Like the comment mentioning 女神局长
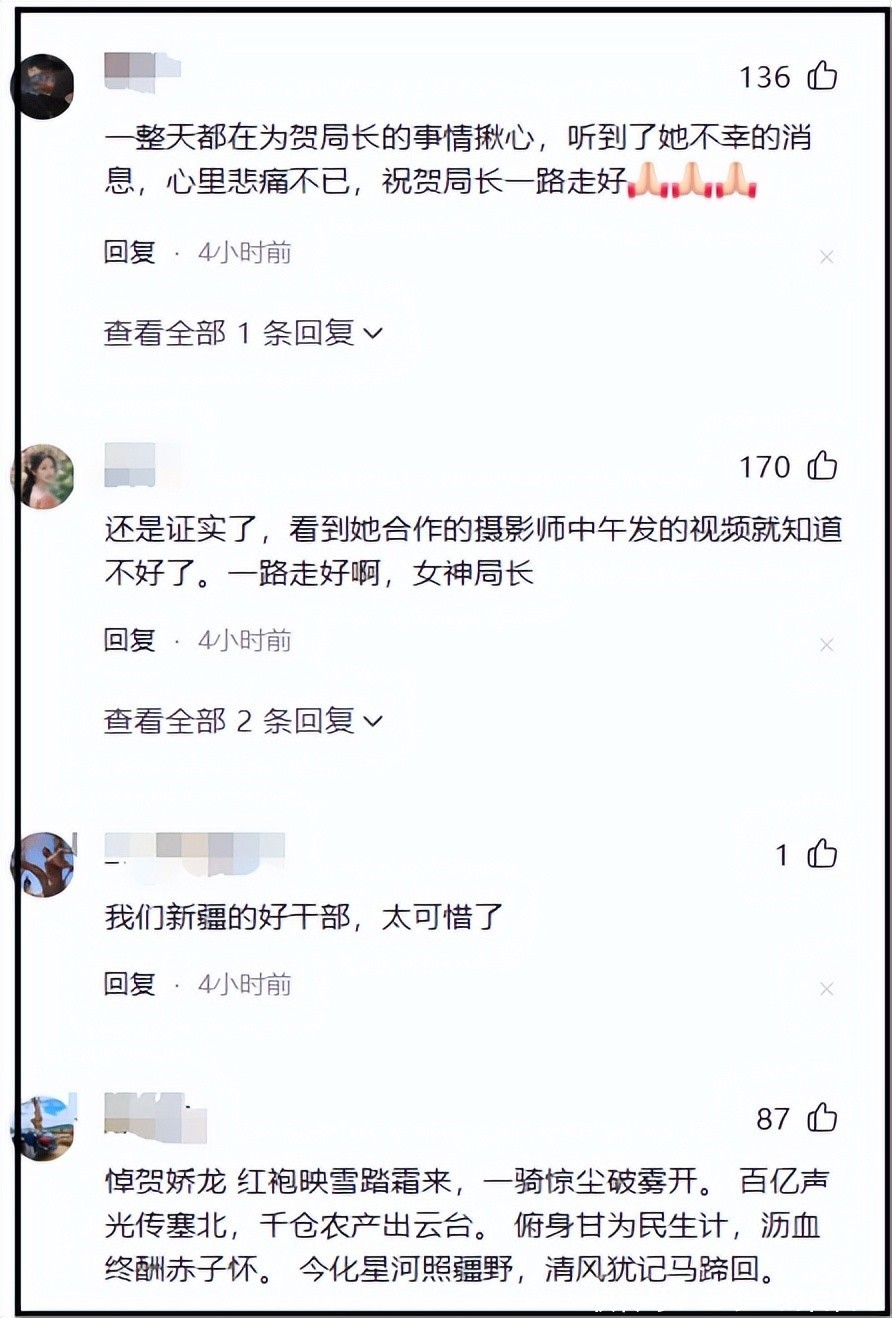 coord(822,466)
